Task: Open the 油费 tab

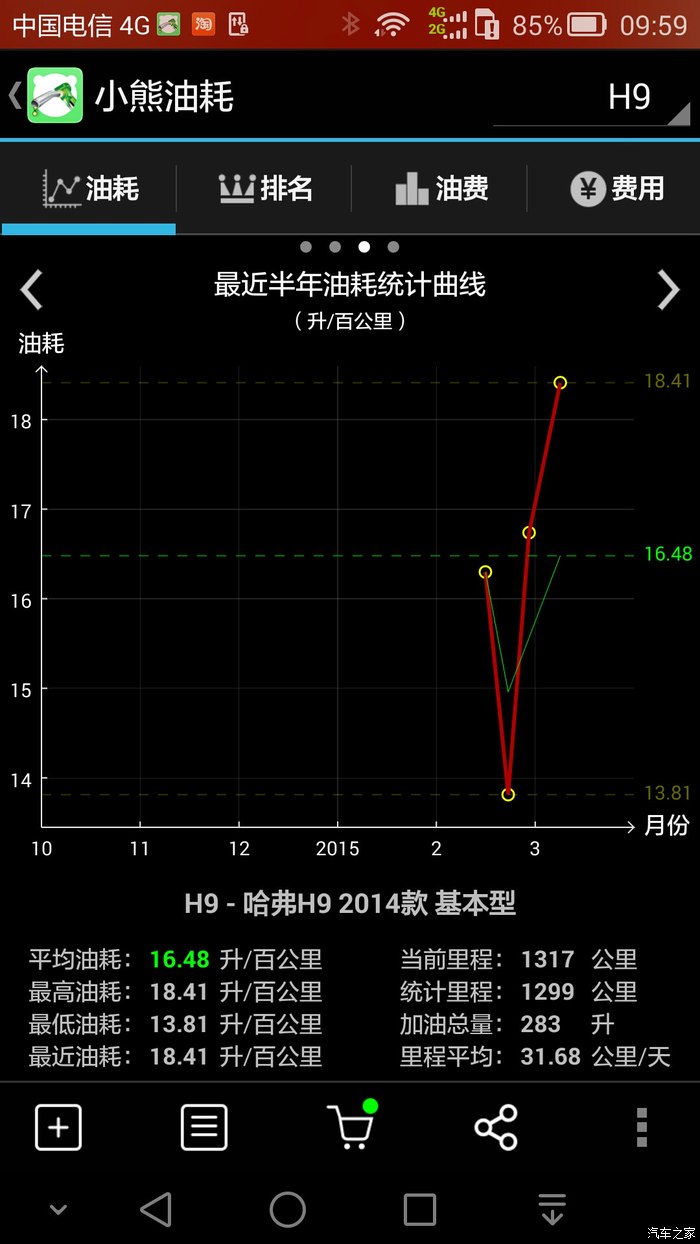Action: (441, 188)
